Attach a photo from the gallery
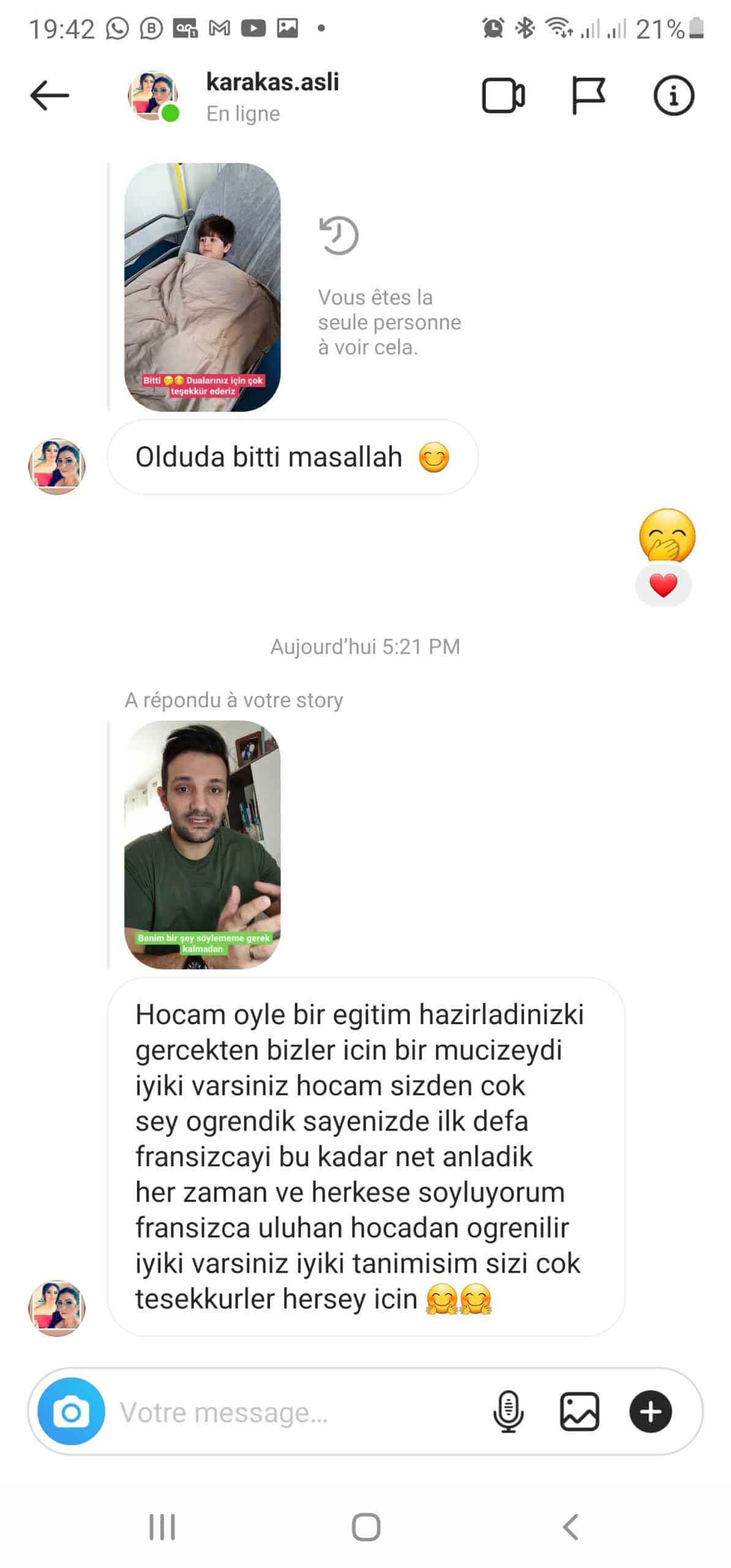The image size is (731, 1568). pyautogui.click(x=579, y=1412)
